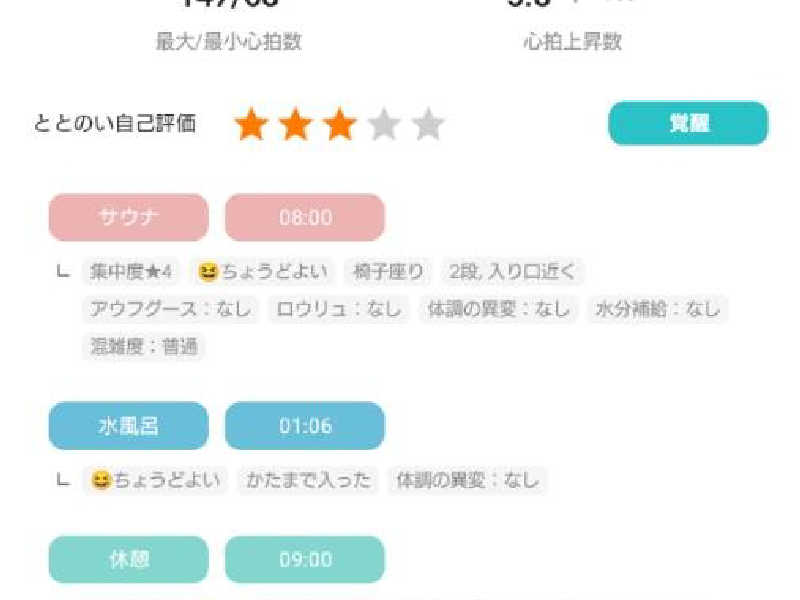Open the サウナ session chip
Screen dimensions: 800x600
[128, 217]
